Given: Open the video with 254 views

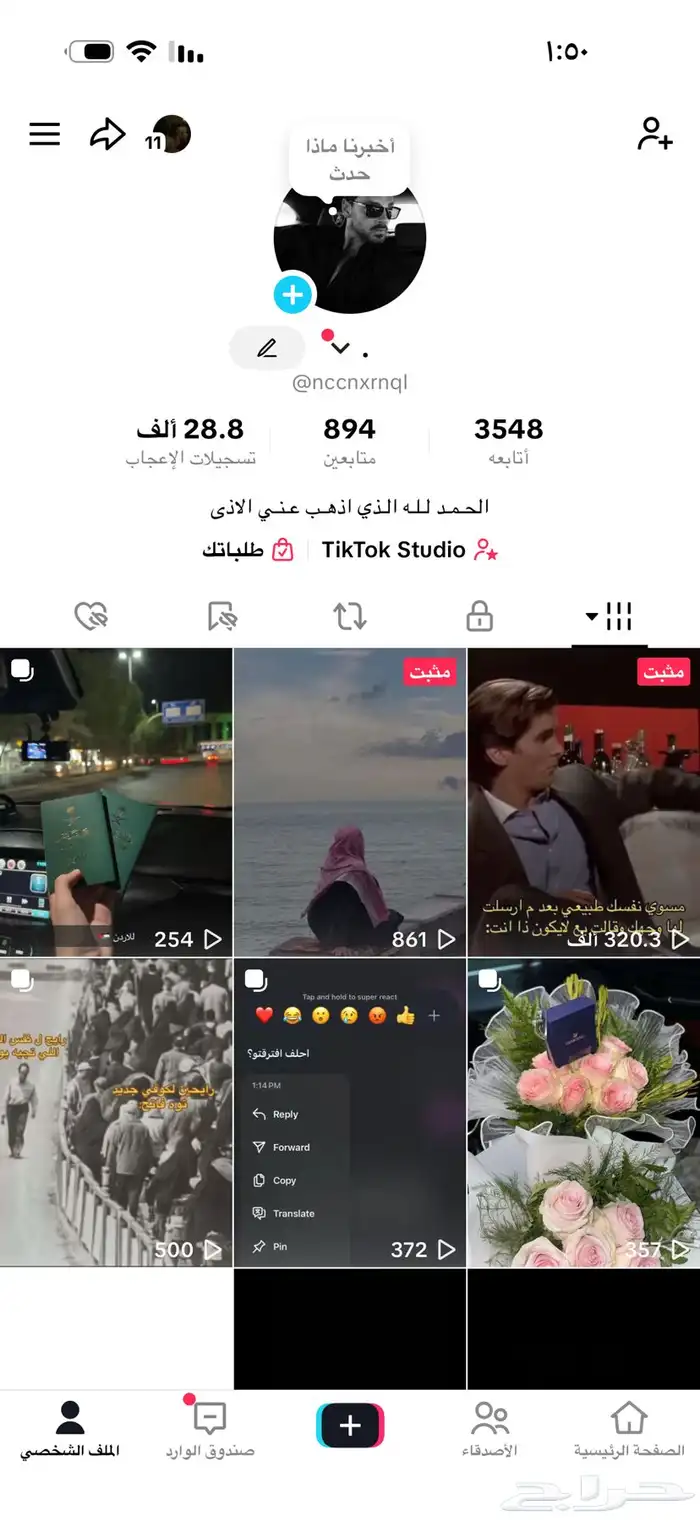Looking at the screenshot, I should 116,802.
